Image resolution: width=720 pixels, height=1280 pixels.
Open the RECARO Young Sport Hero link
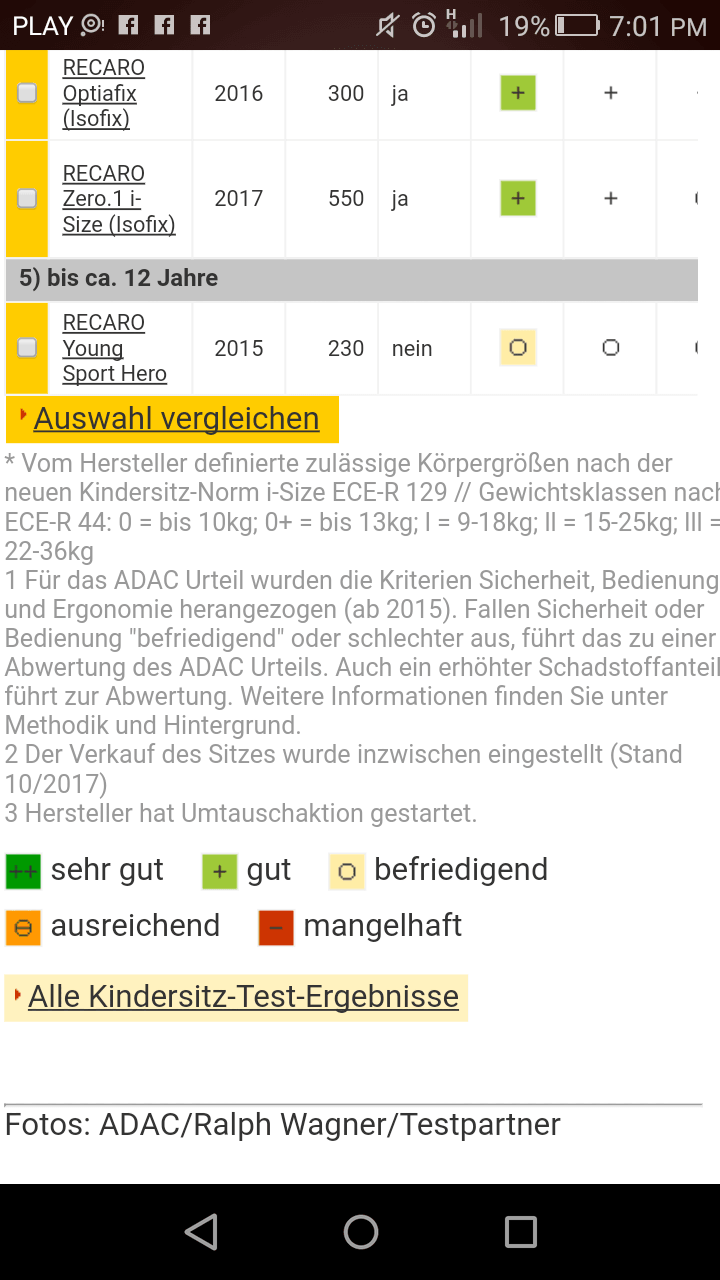(114, 348)
